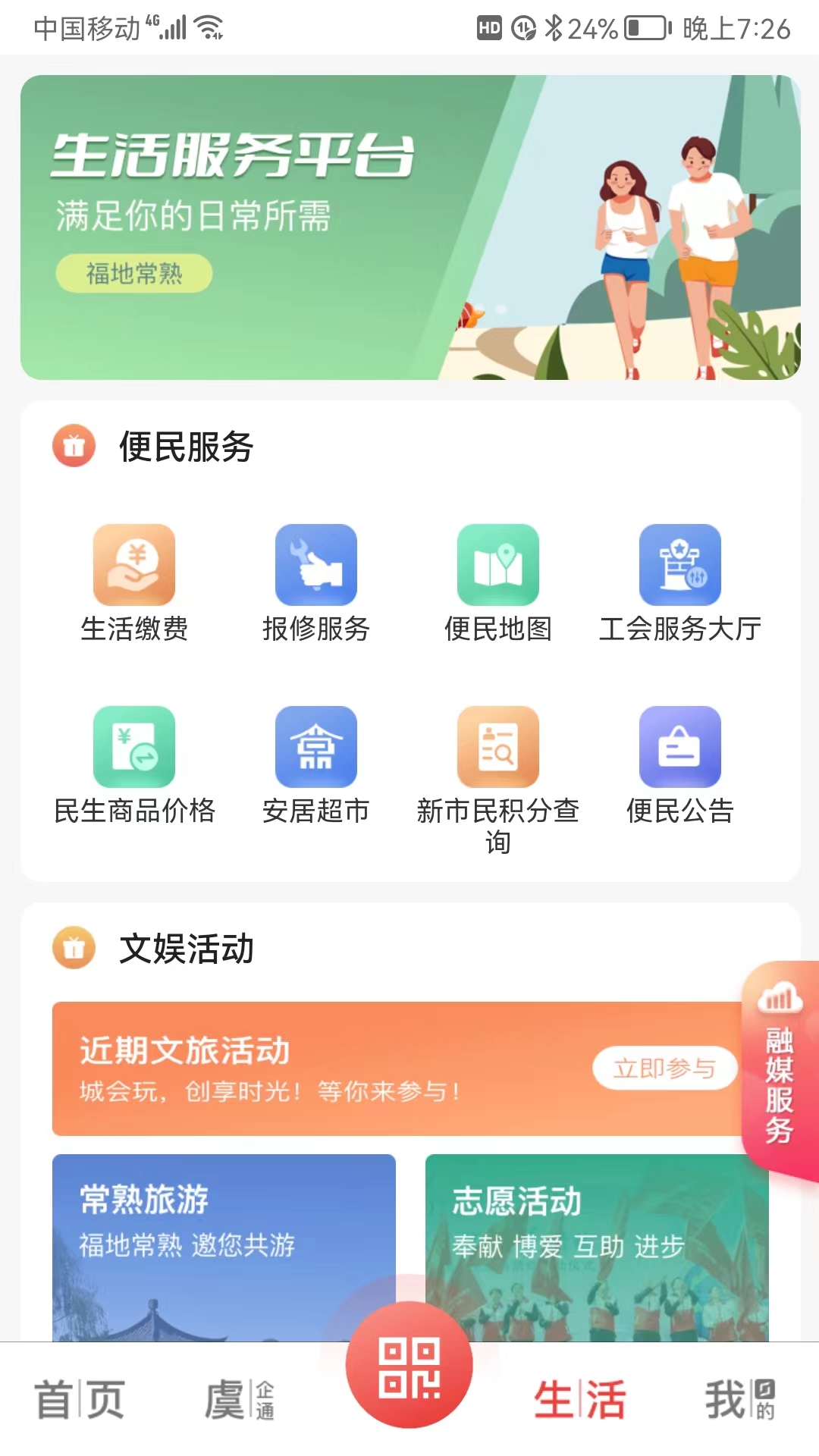Tap the 文娱活动 section gift icon
This screenshot has width=819, height=1456.
(x=73, y=947)
